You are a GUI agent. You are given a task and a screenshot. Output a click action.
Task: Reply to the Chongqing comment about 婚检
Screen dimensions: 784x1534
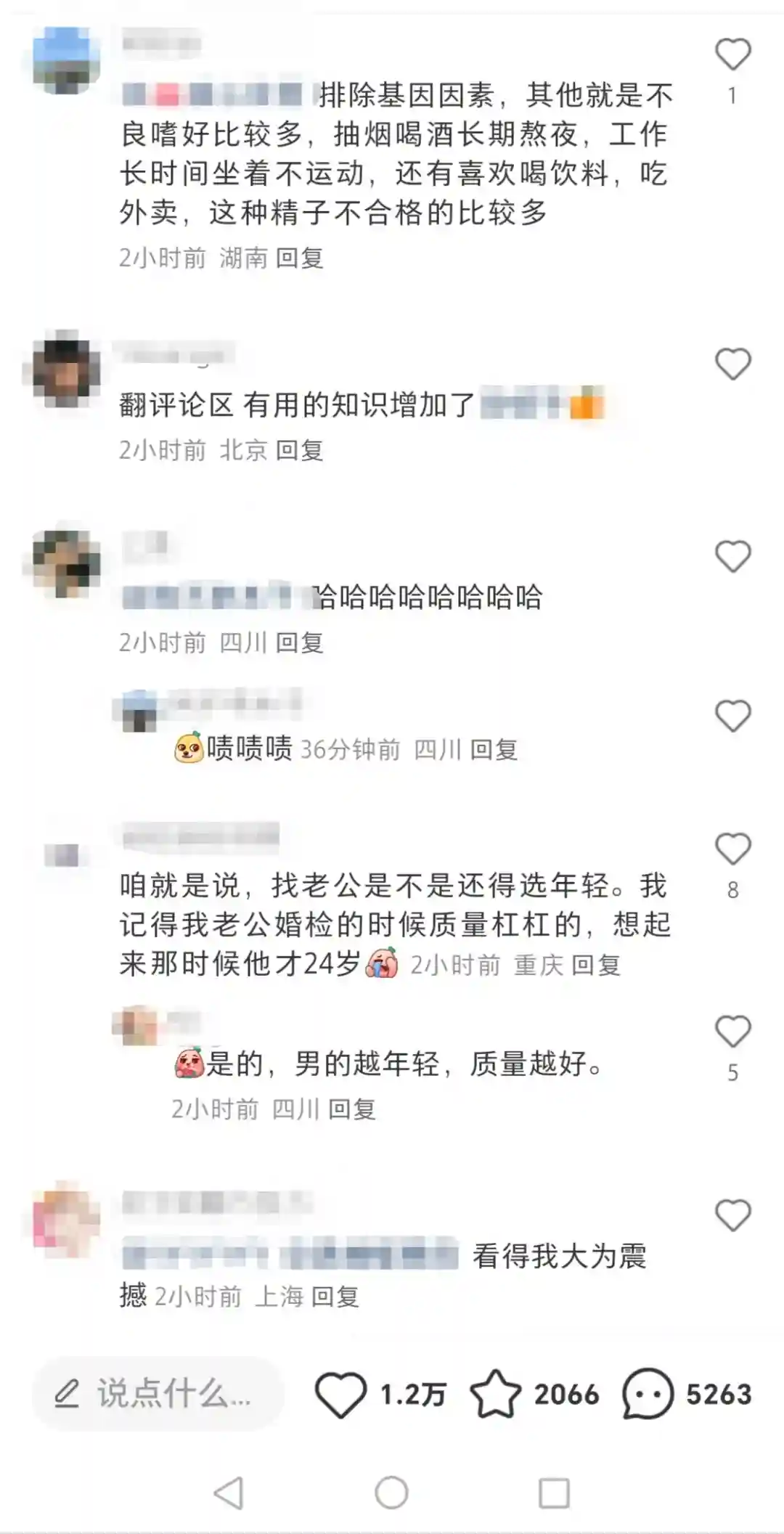596,965
